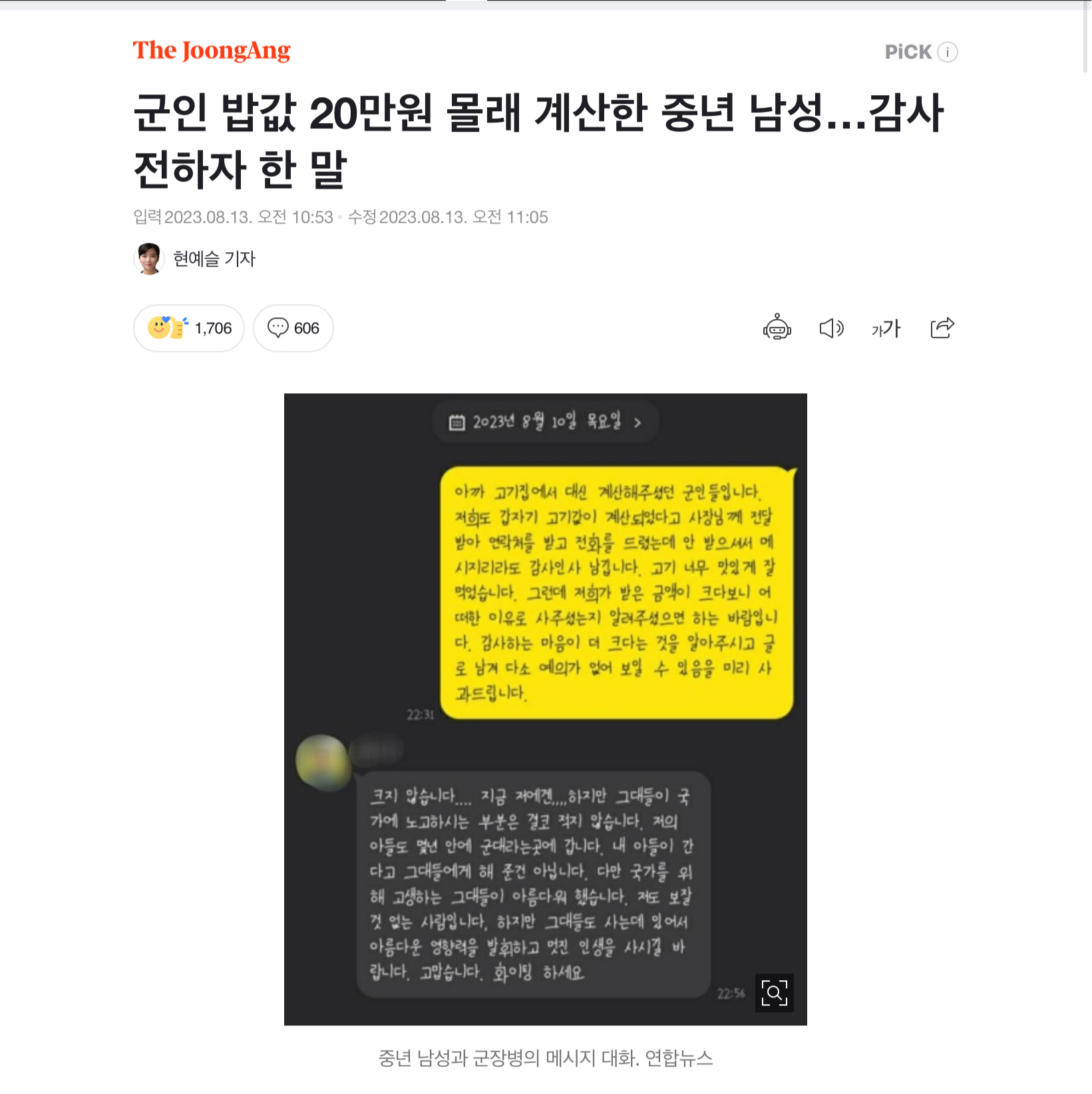
Task: Enlarge the message image with the magnifier icon
Action: [x=774, y=993]
